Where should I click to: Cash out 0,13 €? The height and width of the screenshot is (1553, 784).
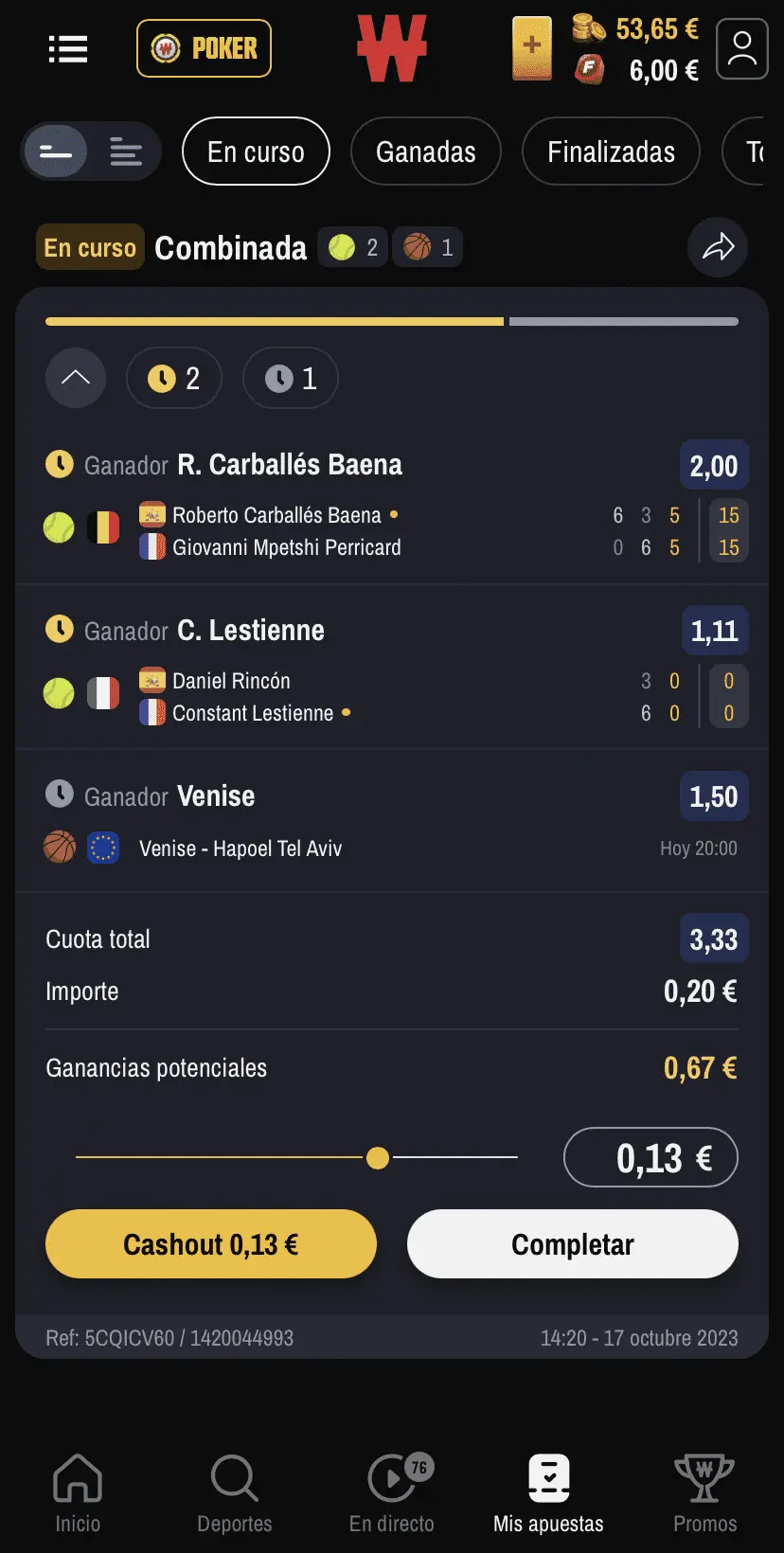pyautogui.click(x=211, y=1244)
